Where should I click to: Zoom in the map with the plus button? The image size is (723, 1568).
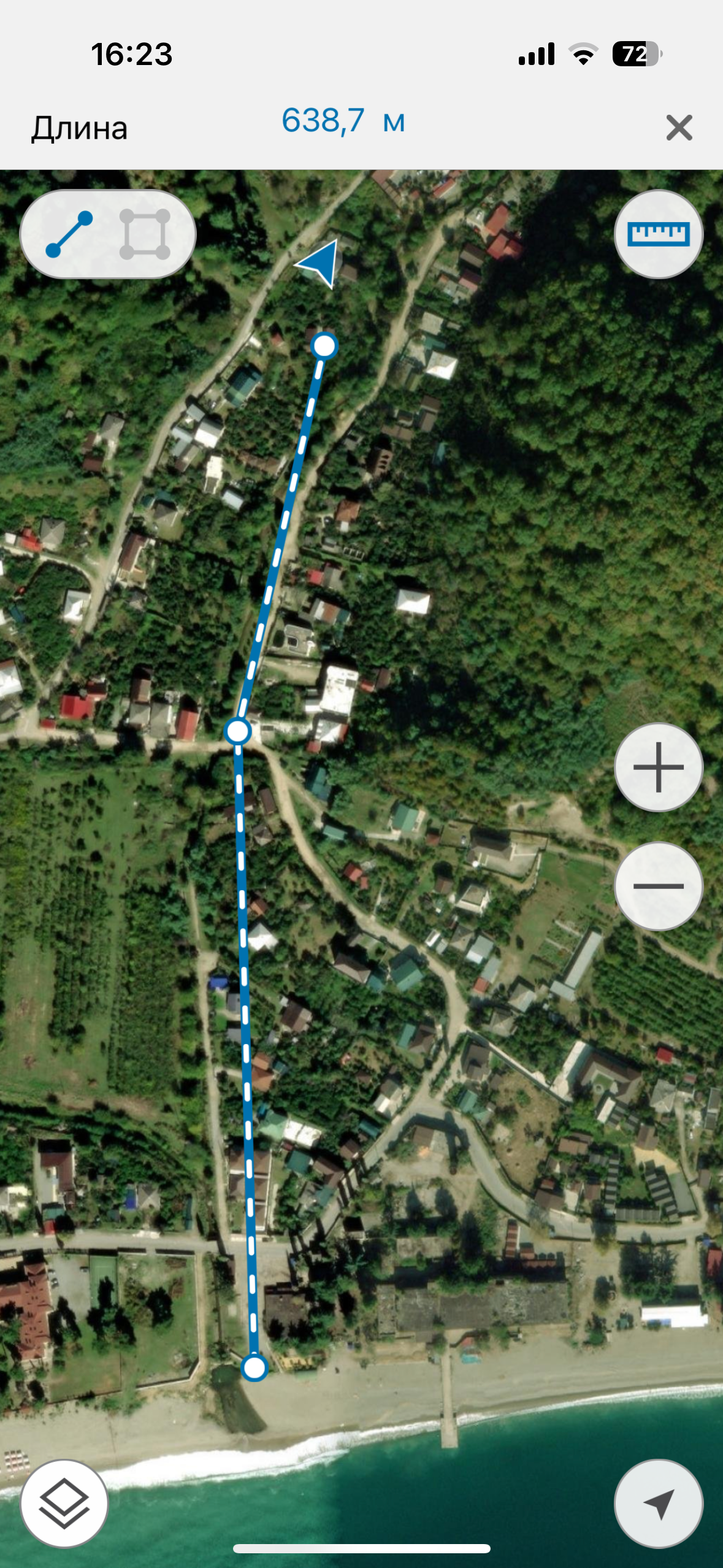658,767
